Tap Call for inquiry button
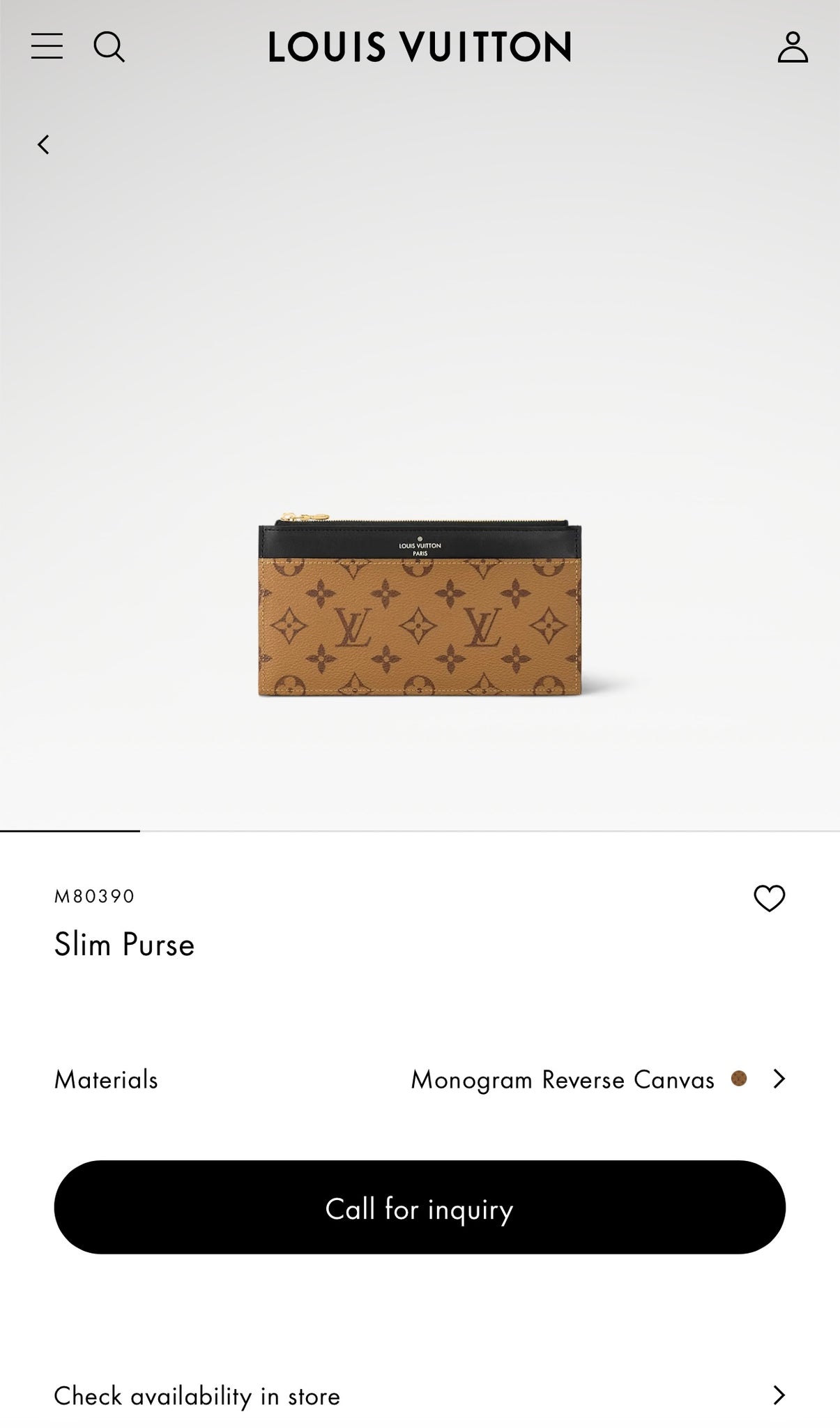The width and height of the screenshot is (840, 1428). tap(420, 1208)
